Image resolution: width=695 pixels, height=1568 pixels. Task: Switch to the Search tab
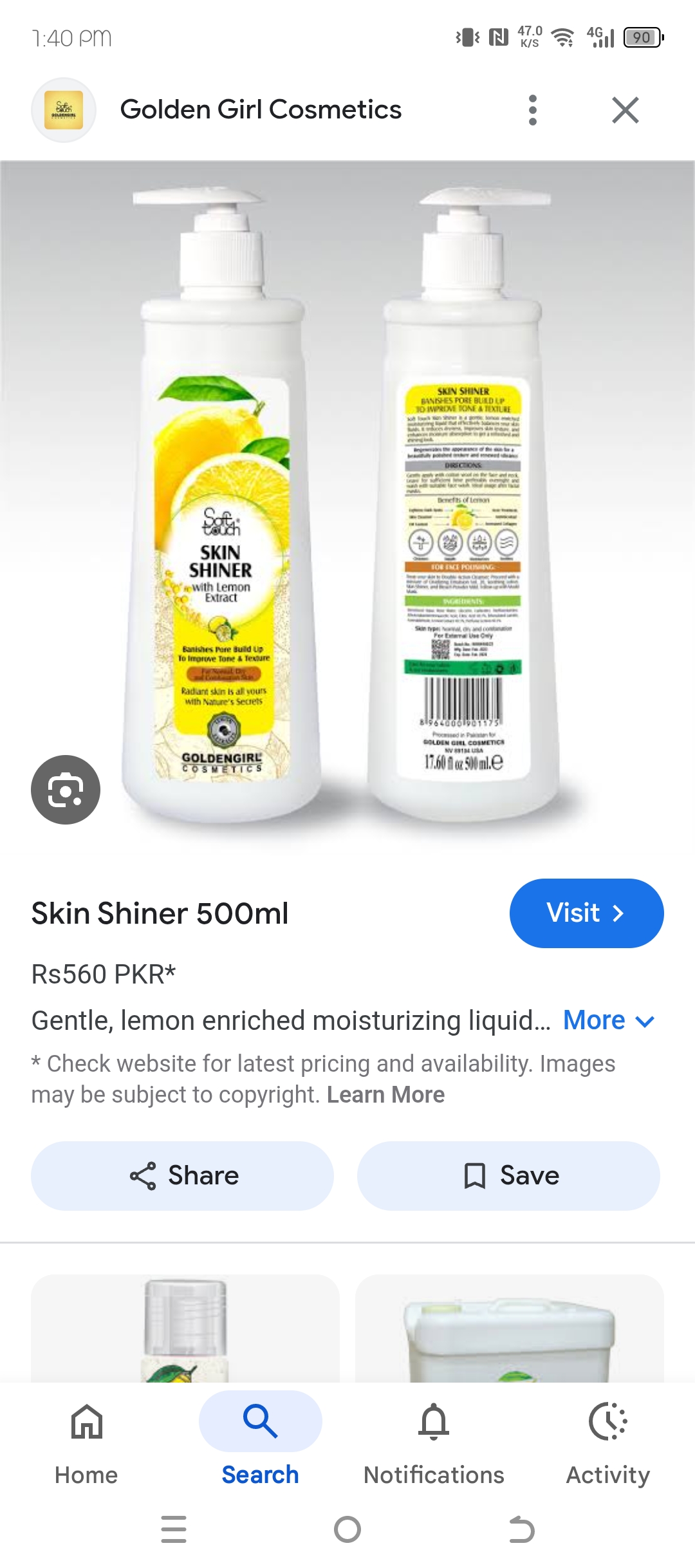click(260, 1443)
